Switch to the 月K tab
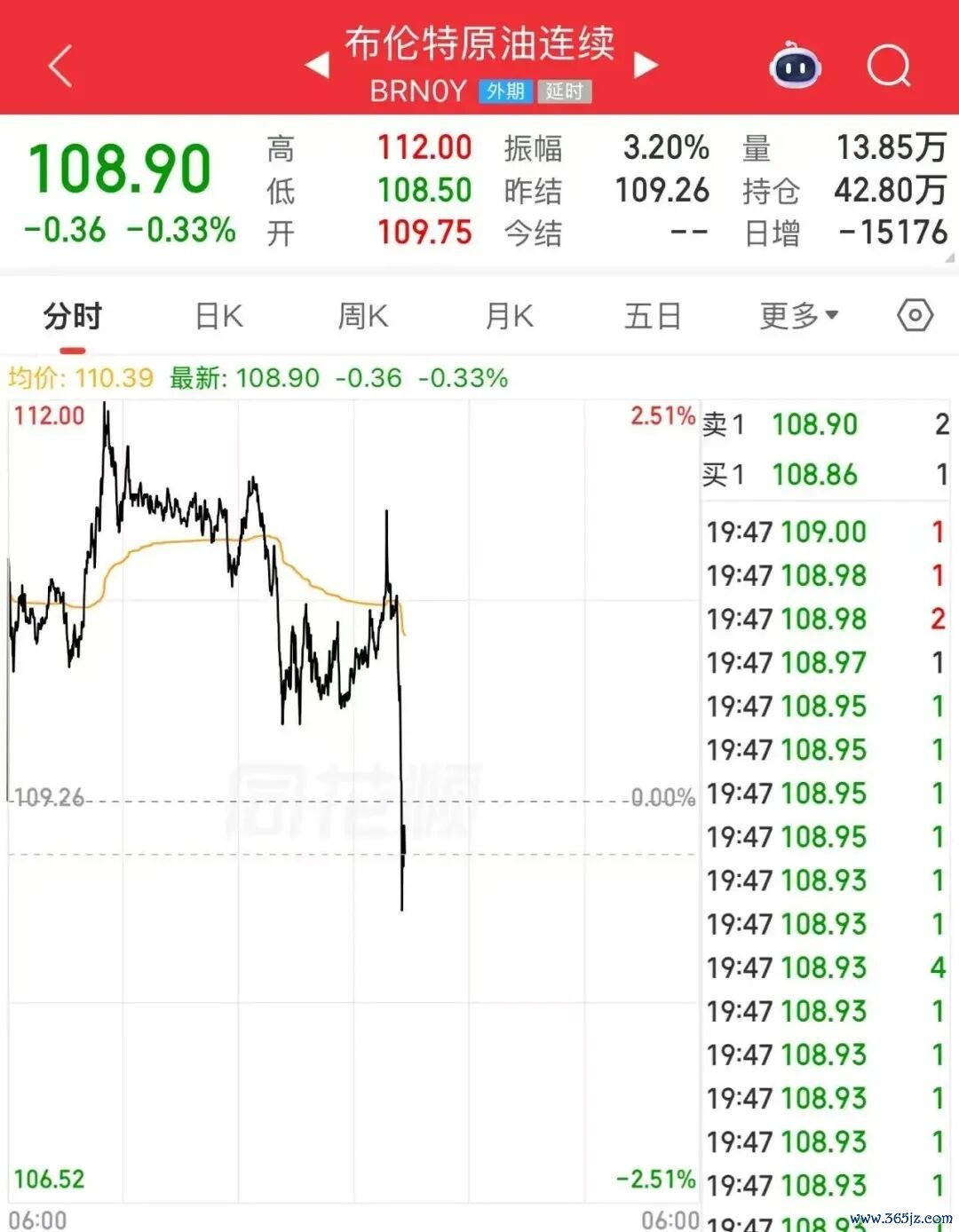The height and width of the screenshot is (1232, 959). pos(510,316)
